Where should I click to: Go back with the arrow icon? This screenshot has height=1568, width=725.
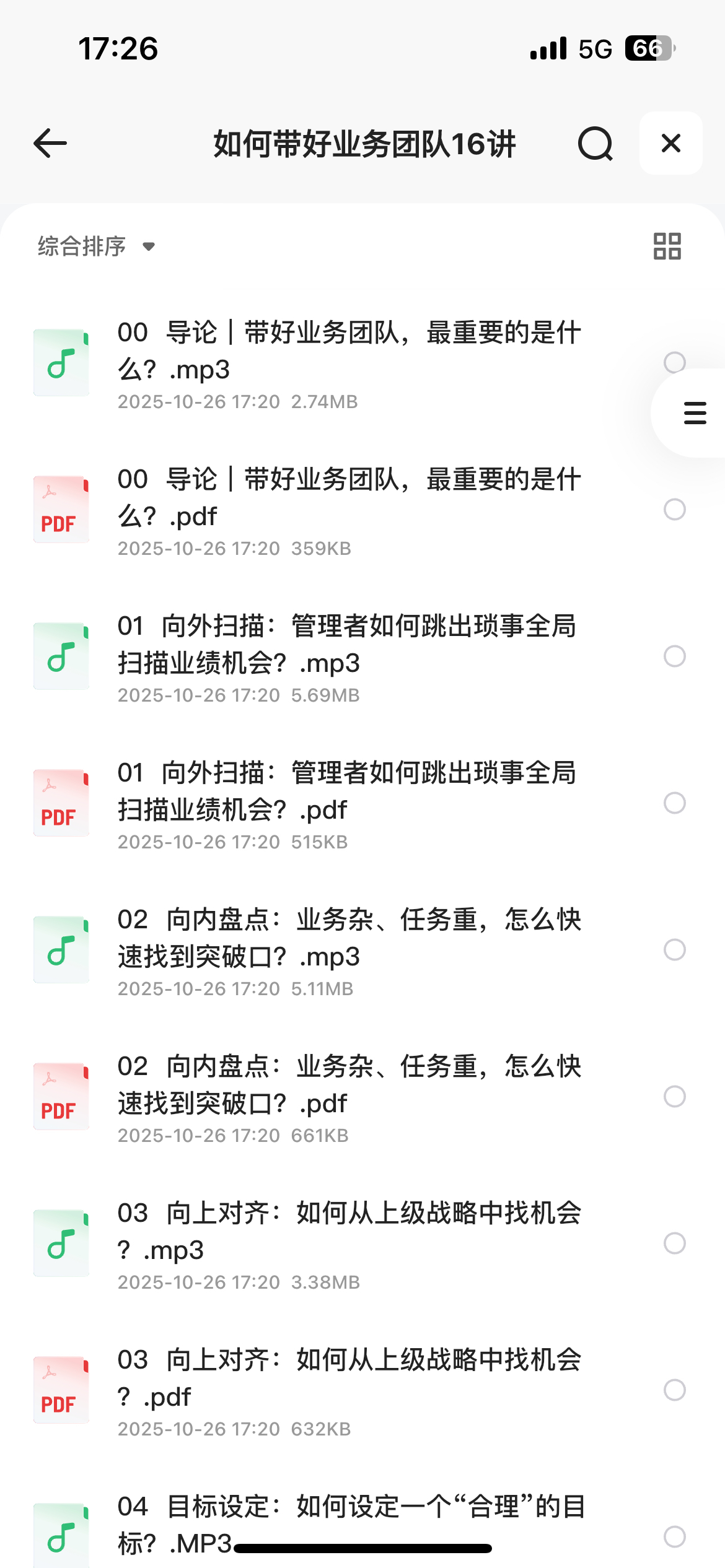(x=50, y=144)
